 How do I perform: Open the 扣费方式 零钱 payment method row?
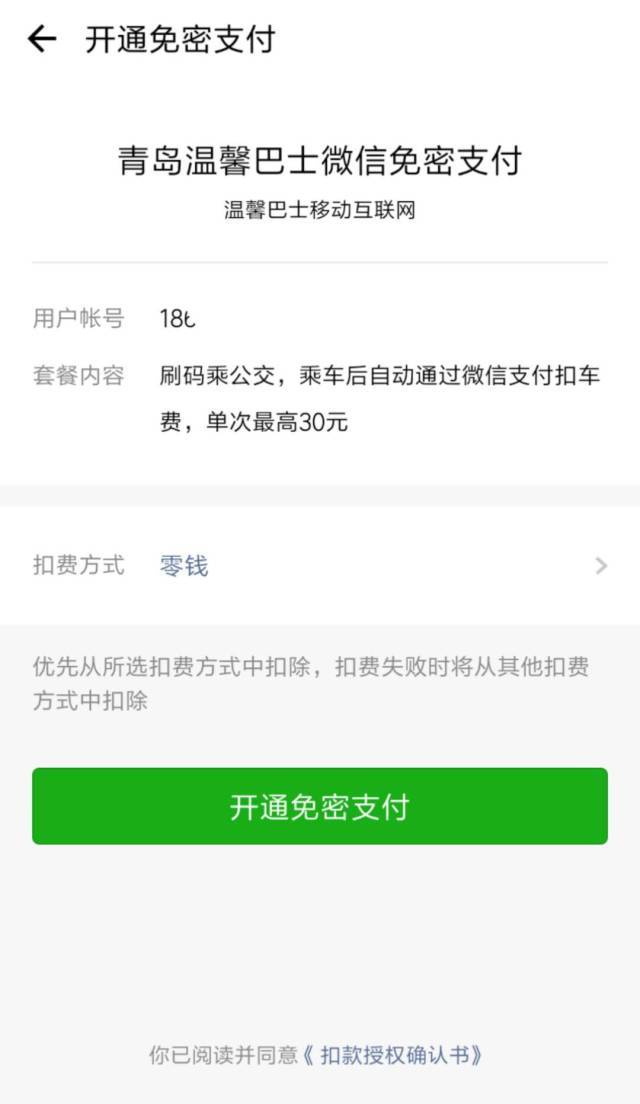coord(320,566)
